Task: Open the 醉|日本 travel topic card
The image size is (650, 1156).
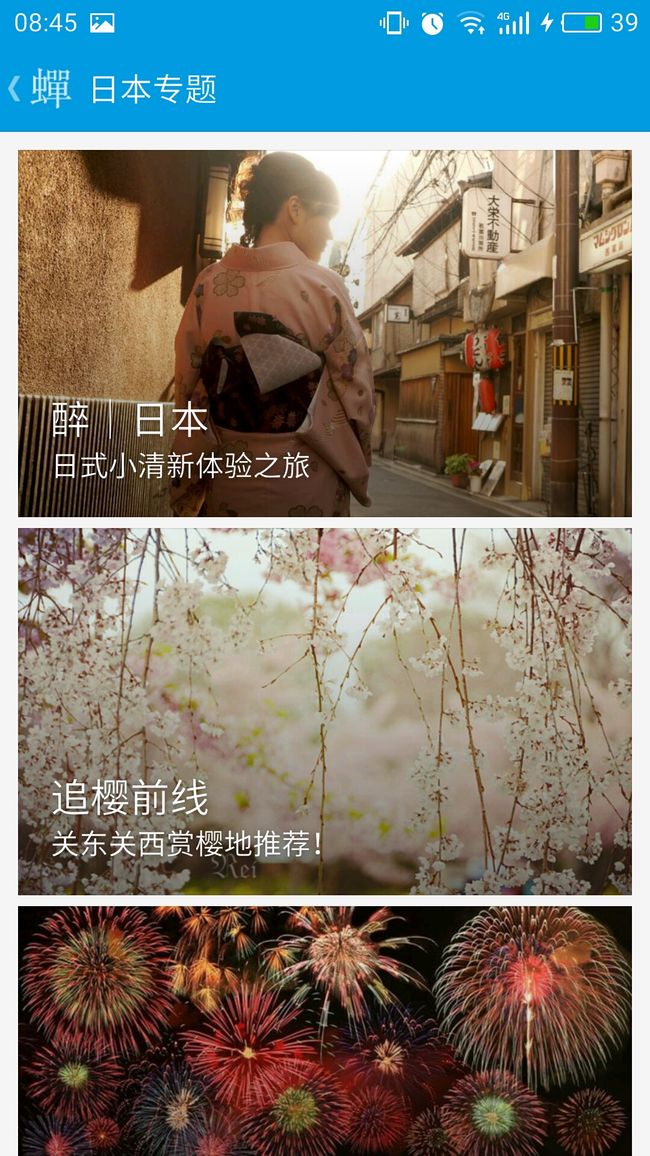Action: (325, 333)
